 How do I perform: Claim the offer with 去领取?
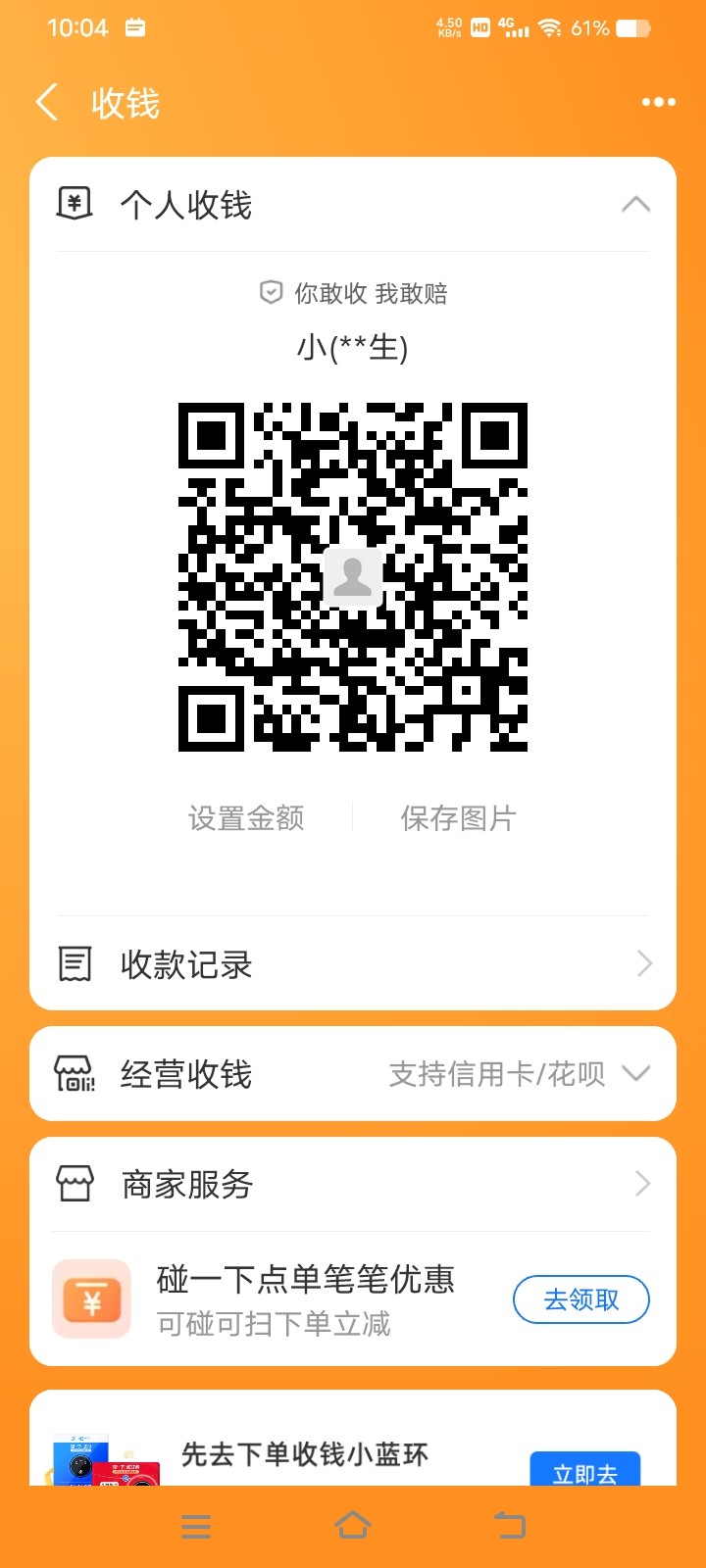click(x=580, y=1299)
